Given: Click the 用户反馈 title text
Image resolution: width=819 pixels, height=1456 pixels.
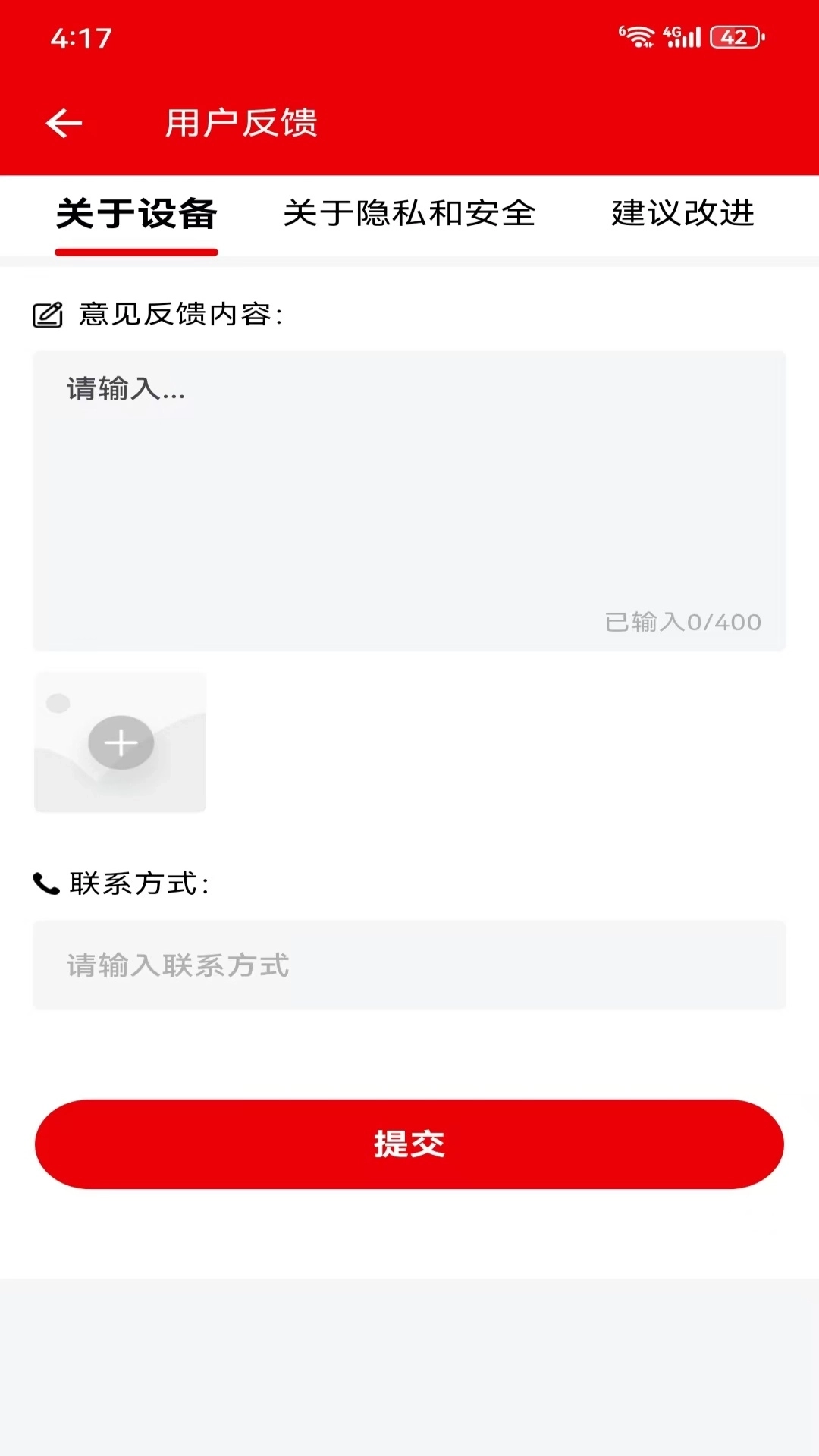Looking at the screenshot, I should (241, 122).
